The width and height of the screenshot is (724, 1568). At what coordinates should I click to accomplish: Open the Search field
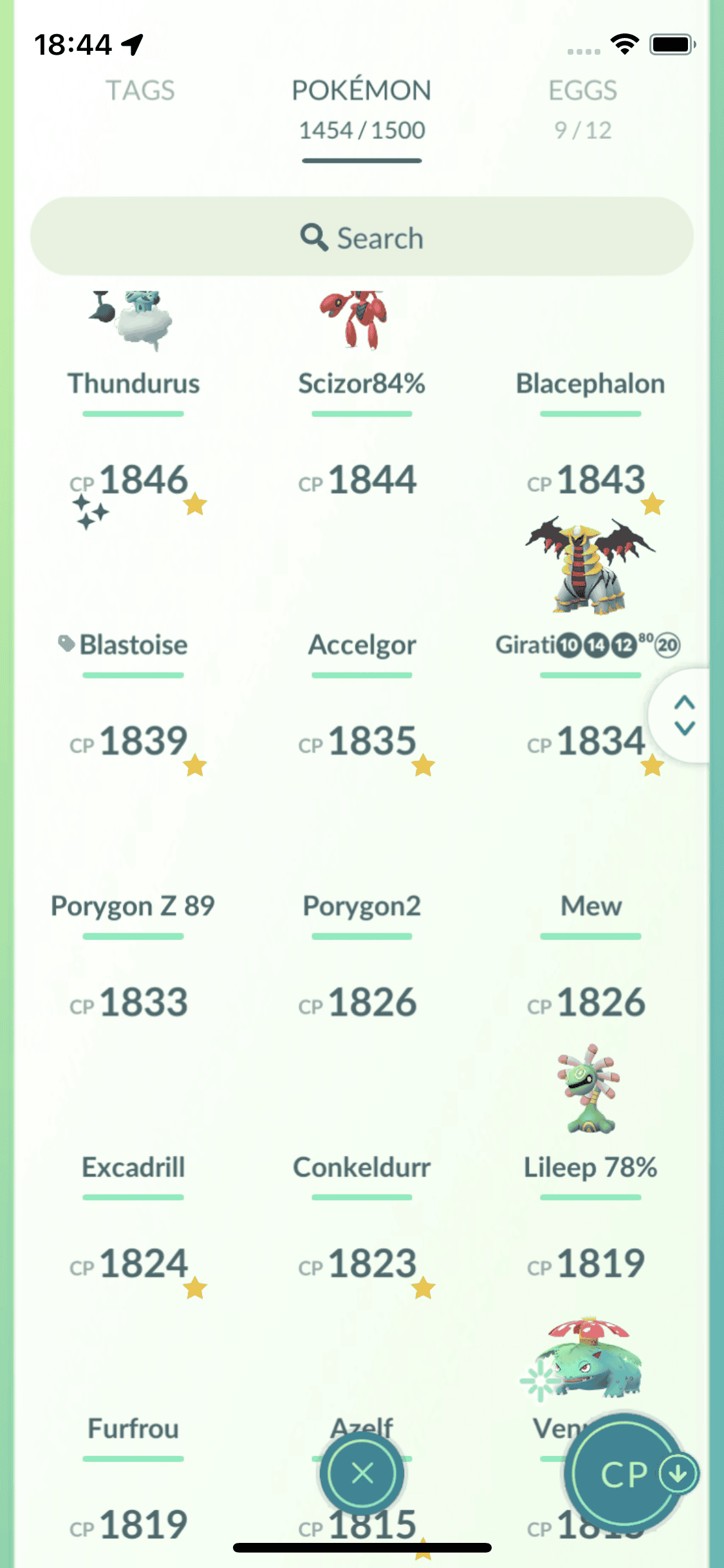[362, 237]
